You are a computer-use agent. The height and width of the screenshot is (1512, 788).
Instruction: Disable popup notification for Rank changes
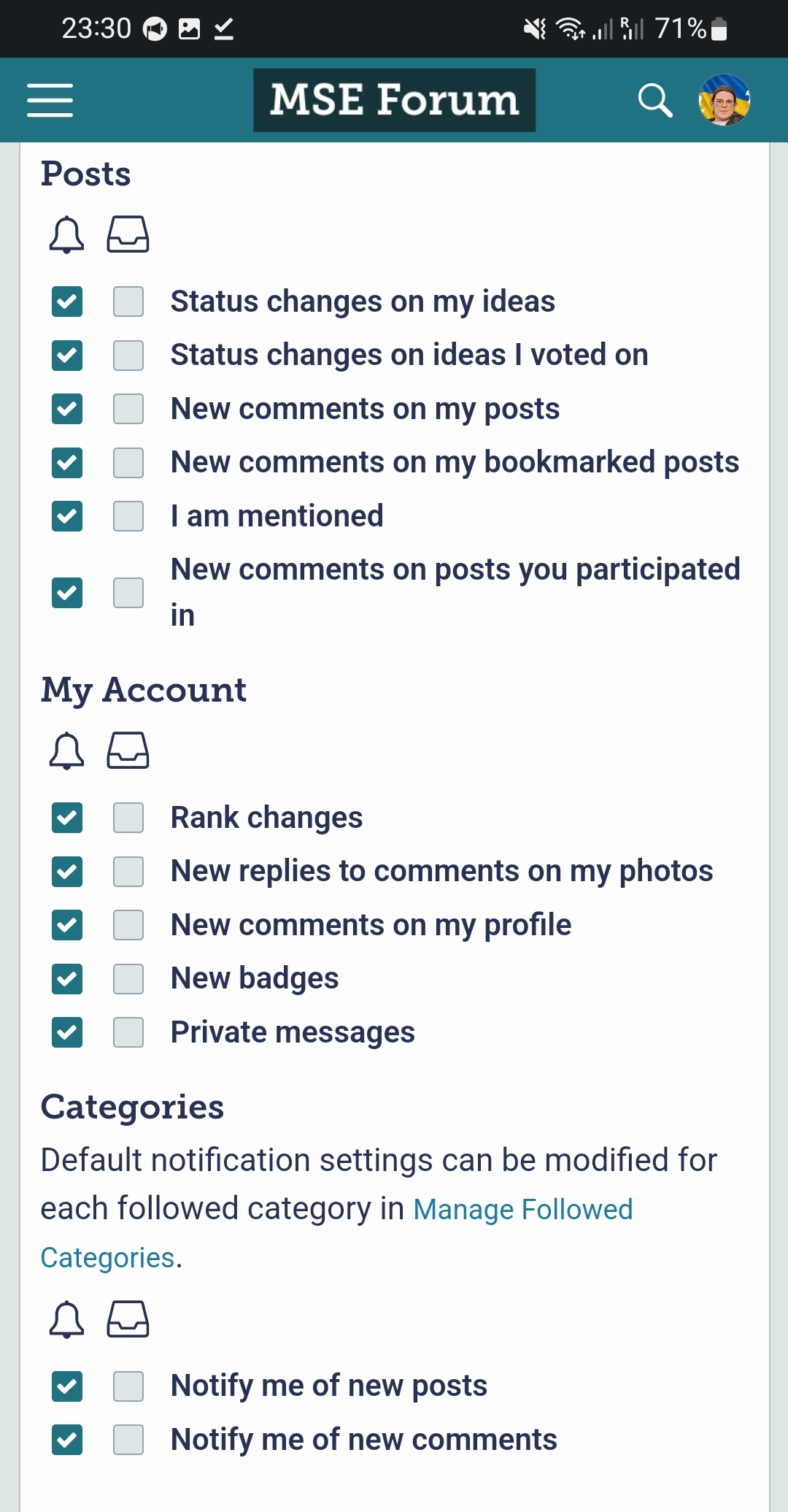(x=67, y=818)
